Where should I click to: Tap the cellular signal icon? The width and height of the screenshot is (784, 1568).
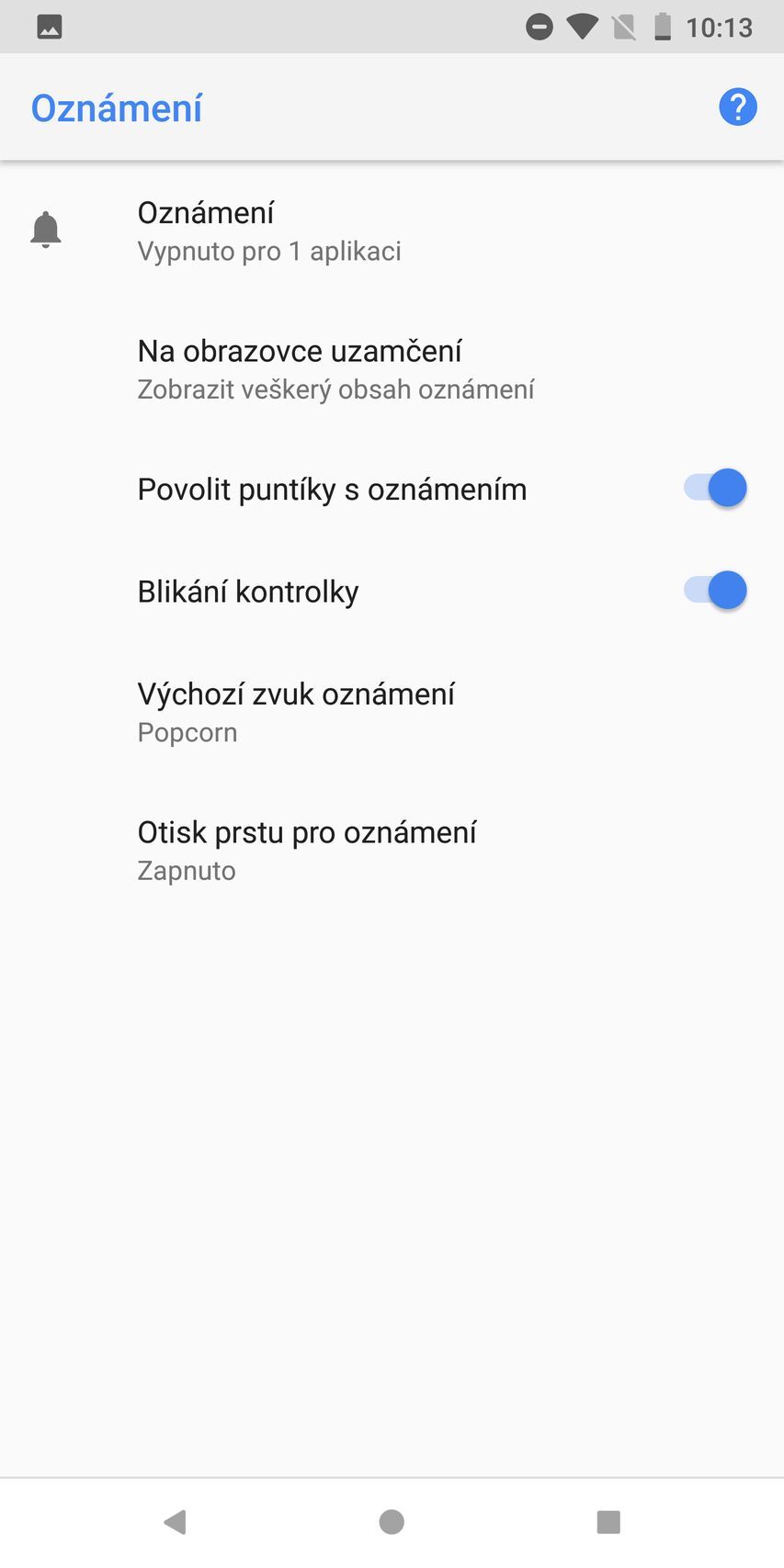pyautogui.click(x=623, y=26)
